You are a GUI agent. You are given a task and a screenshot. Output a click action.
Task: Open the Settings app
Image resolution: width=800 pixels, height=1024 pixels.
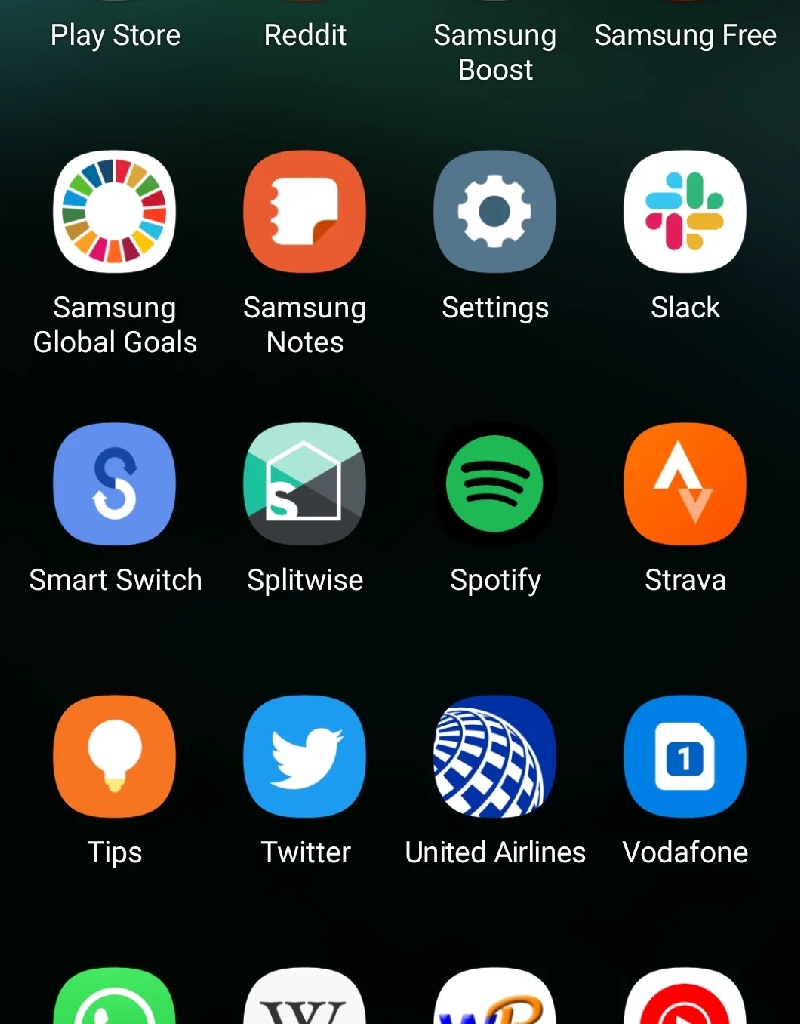495,212
